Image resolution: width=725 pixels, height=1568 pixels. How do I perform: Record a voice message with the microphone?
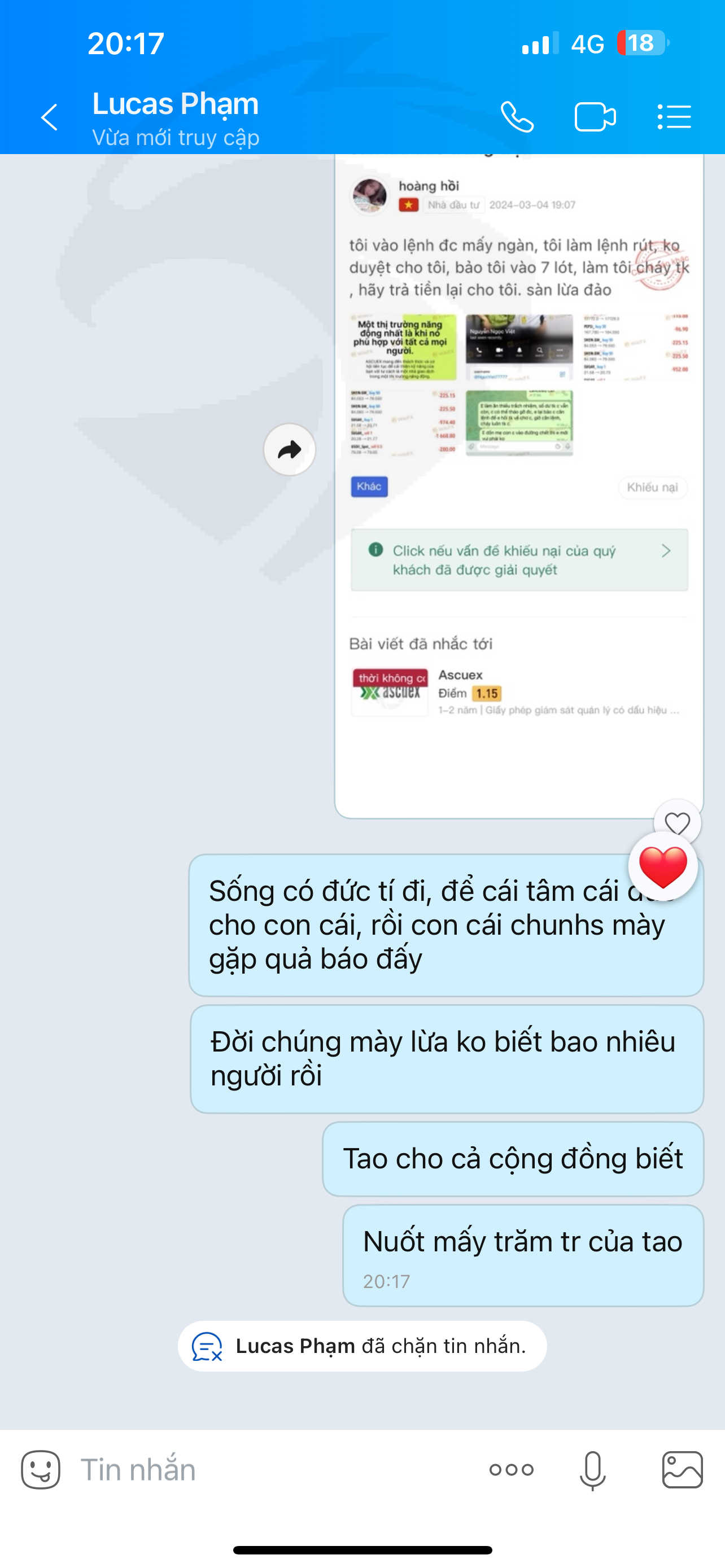pyautogui.click(x=592, y=1470)
